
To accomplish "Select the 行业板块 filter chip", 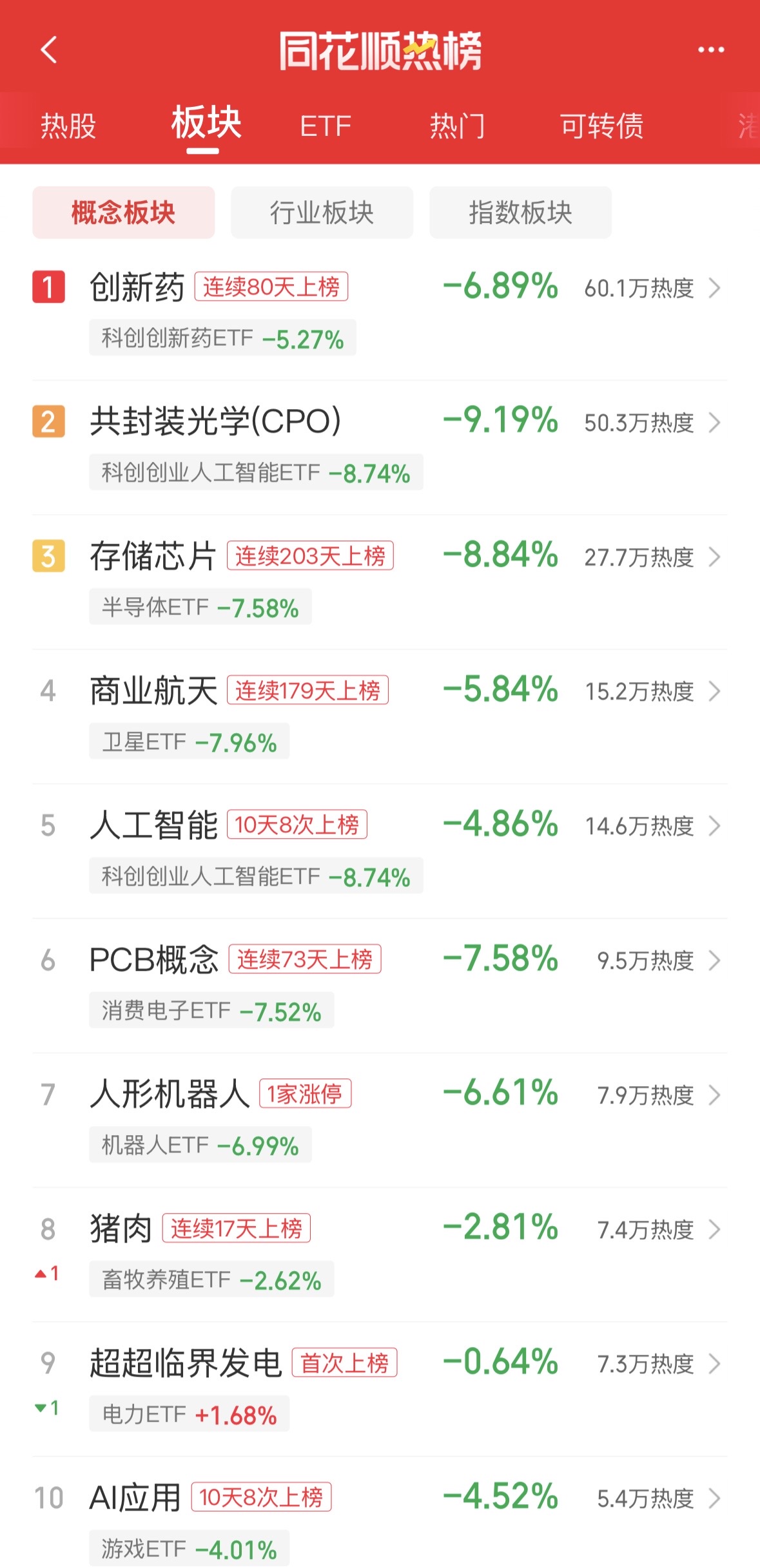I will 322,213.
